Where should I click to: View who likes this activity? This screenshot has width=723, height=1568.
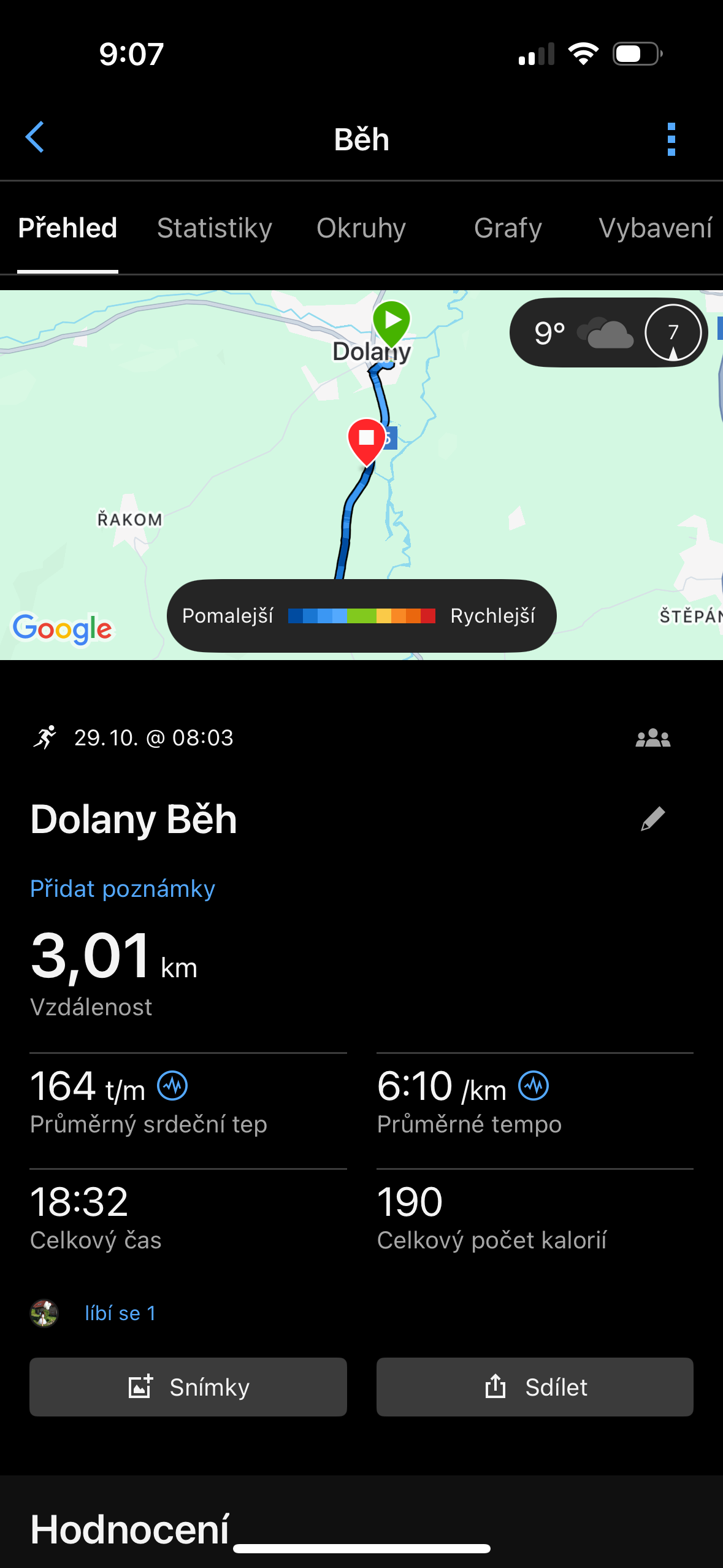120,1313
